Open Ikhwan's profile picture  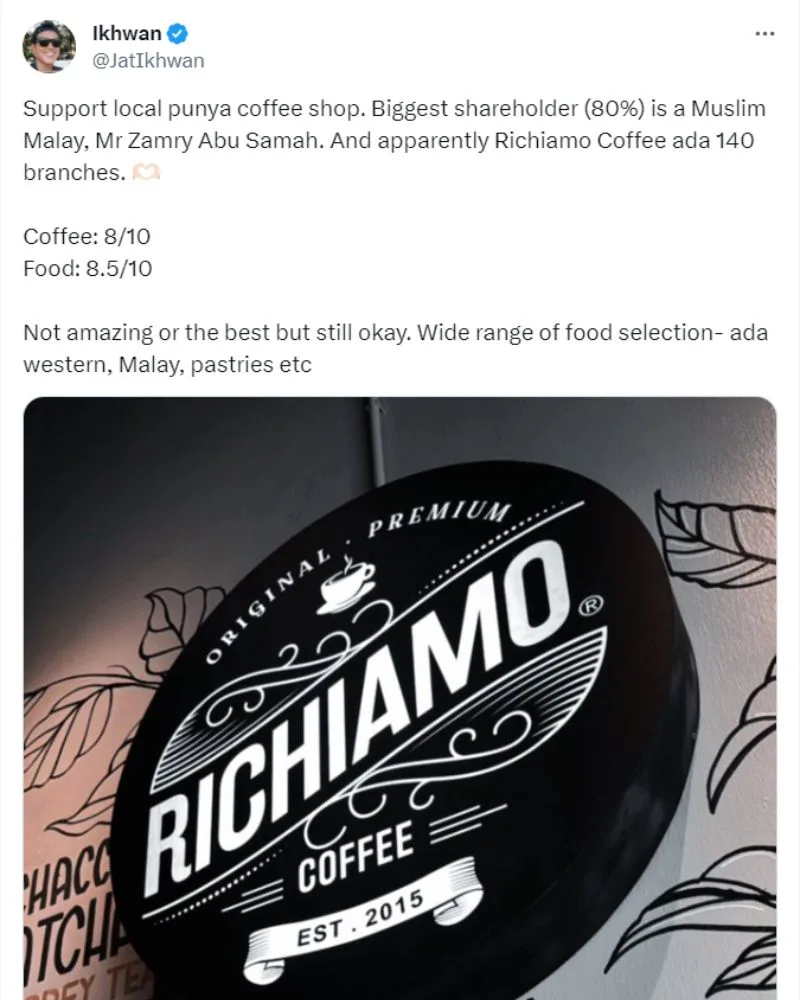[x=49, y=46]
